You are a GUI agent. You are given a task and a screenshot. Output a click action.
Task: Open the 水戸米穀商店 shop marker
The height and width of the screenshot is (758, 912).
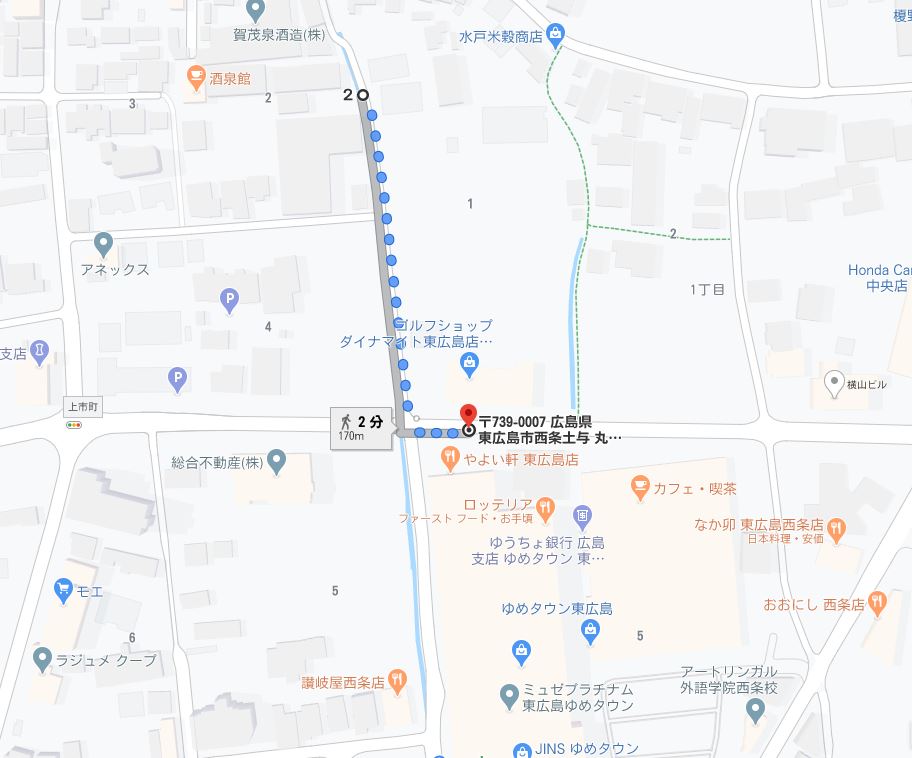tap(555, 34)
